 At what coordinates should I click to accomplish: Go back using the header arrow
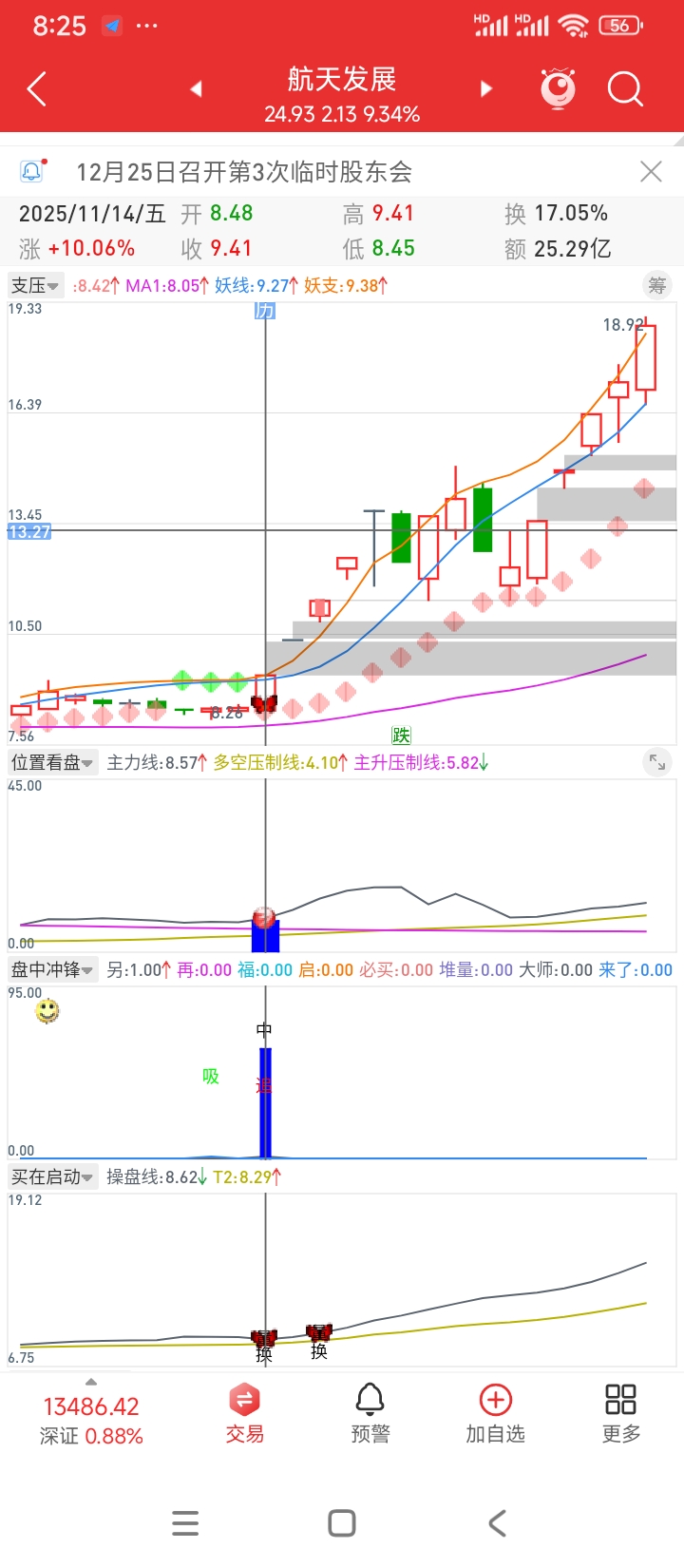37,89
